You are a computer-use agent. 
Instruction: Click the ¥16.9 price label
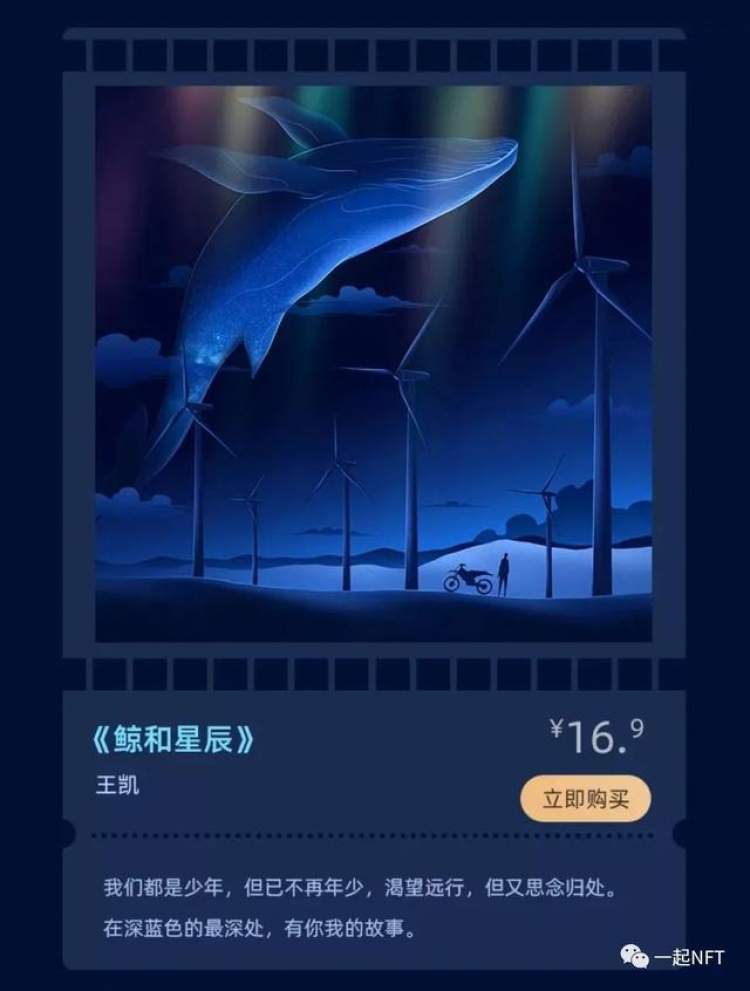coord(601,732)
